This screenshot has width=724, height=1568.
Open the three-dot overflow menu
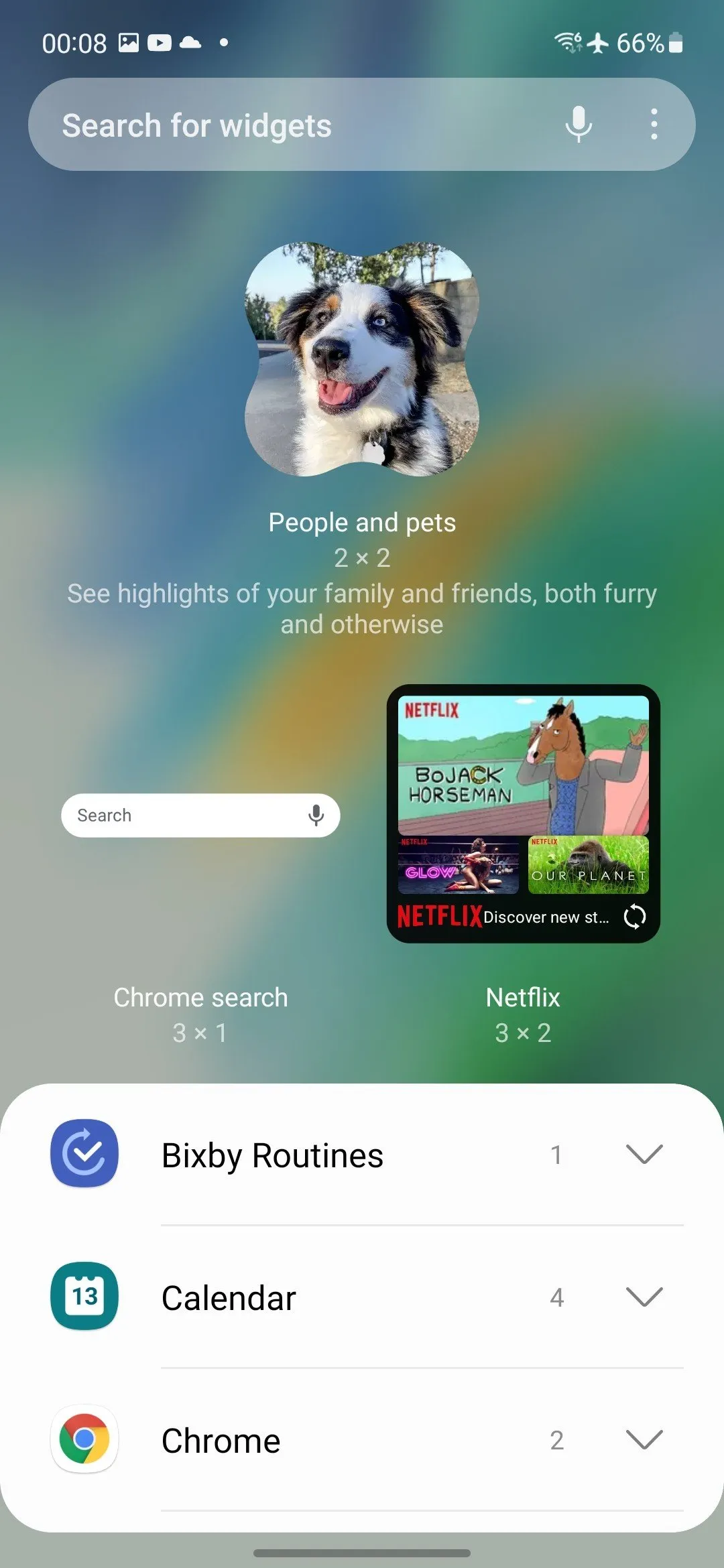(654, 125)
